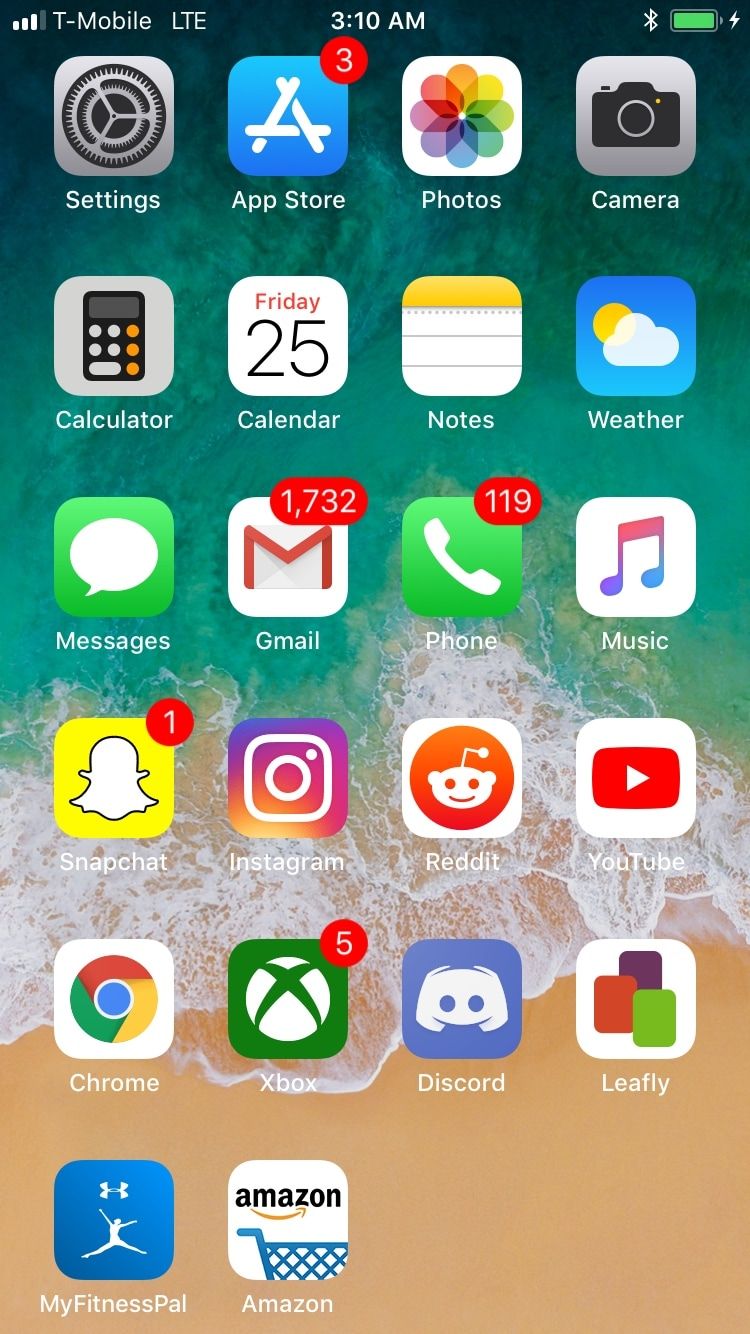Image resolution: width=750 pixels, height=1334 pixels.
Task: Open Calendar showing Friday 25
Action: [288, 336]
